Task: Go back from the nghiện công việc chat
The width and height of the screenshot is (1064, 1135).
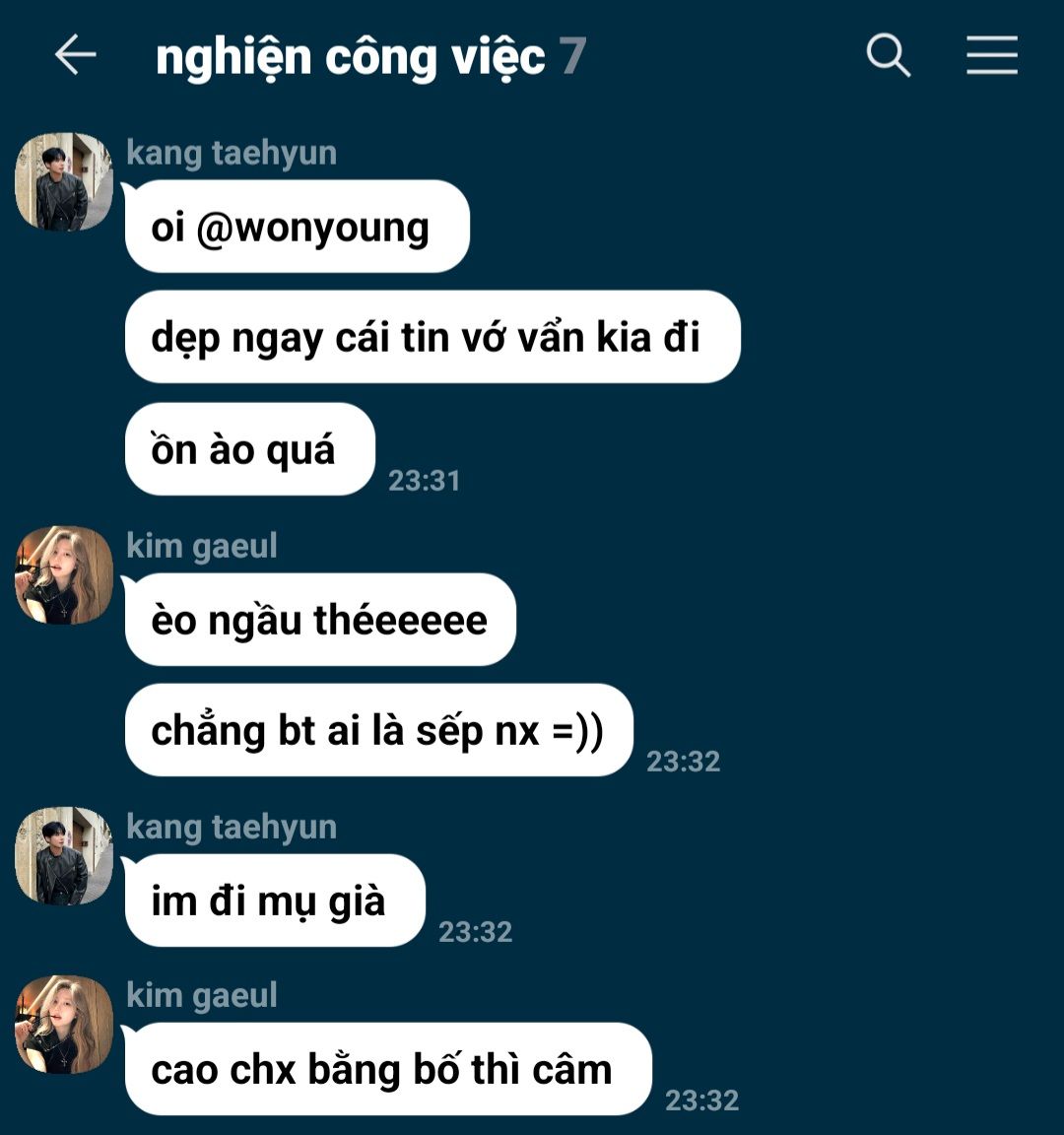Action: click(75, 55)
